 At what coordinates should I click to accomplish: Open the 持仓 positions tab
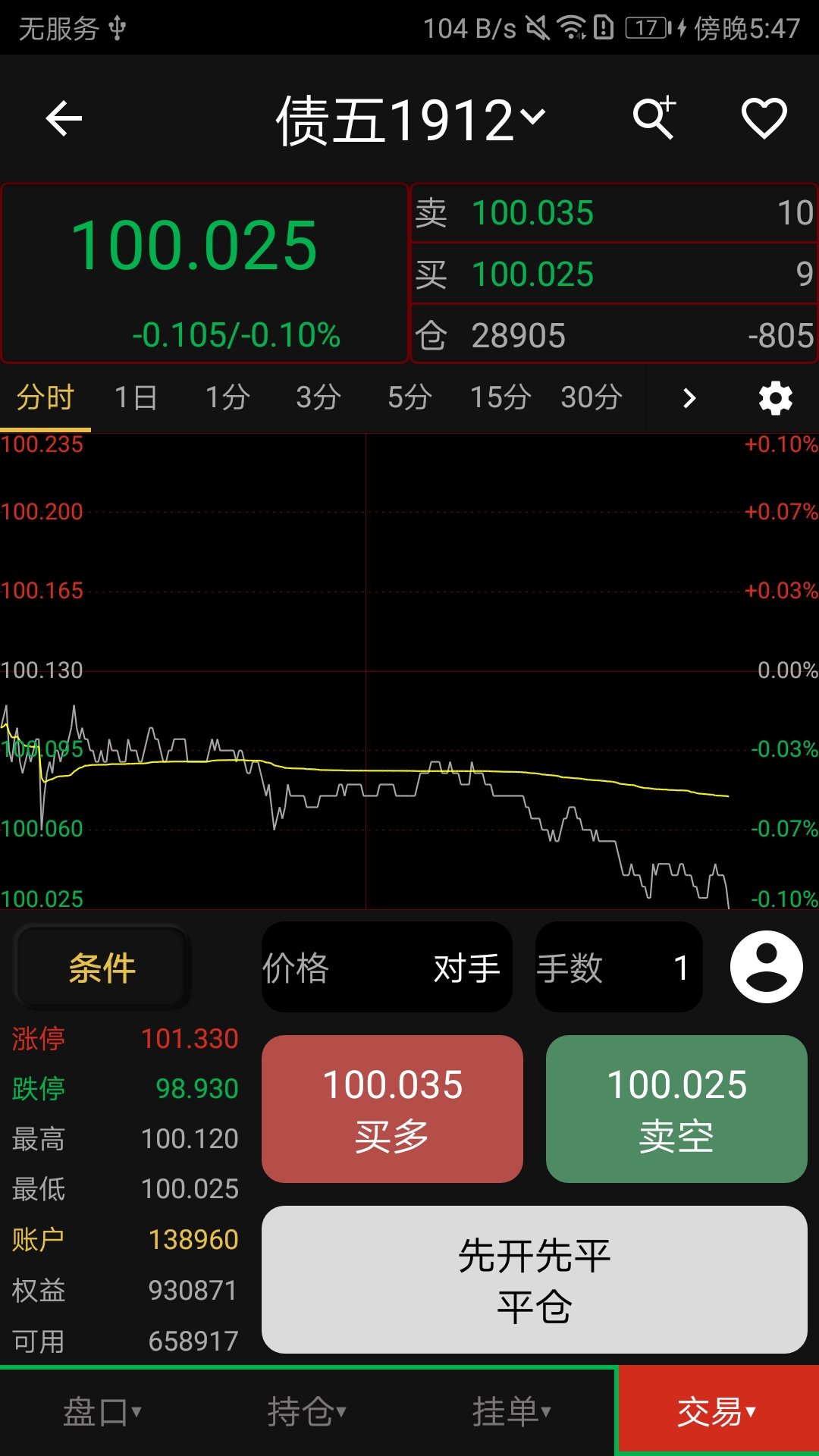(307, 1412)
